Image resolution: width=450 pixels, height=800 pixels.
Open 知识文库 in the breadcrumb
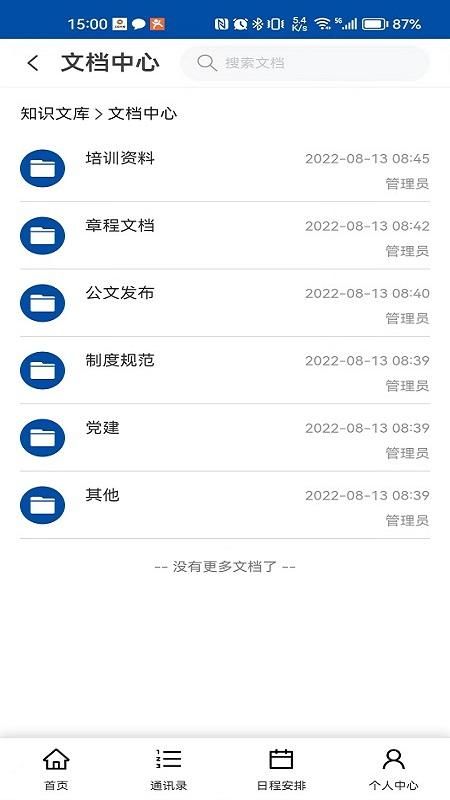click(55, 113)
